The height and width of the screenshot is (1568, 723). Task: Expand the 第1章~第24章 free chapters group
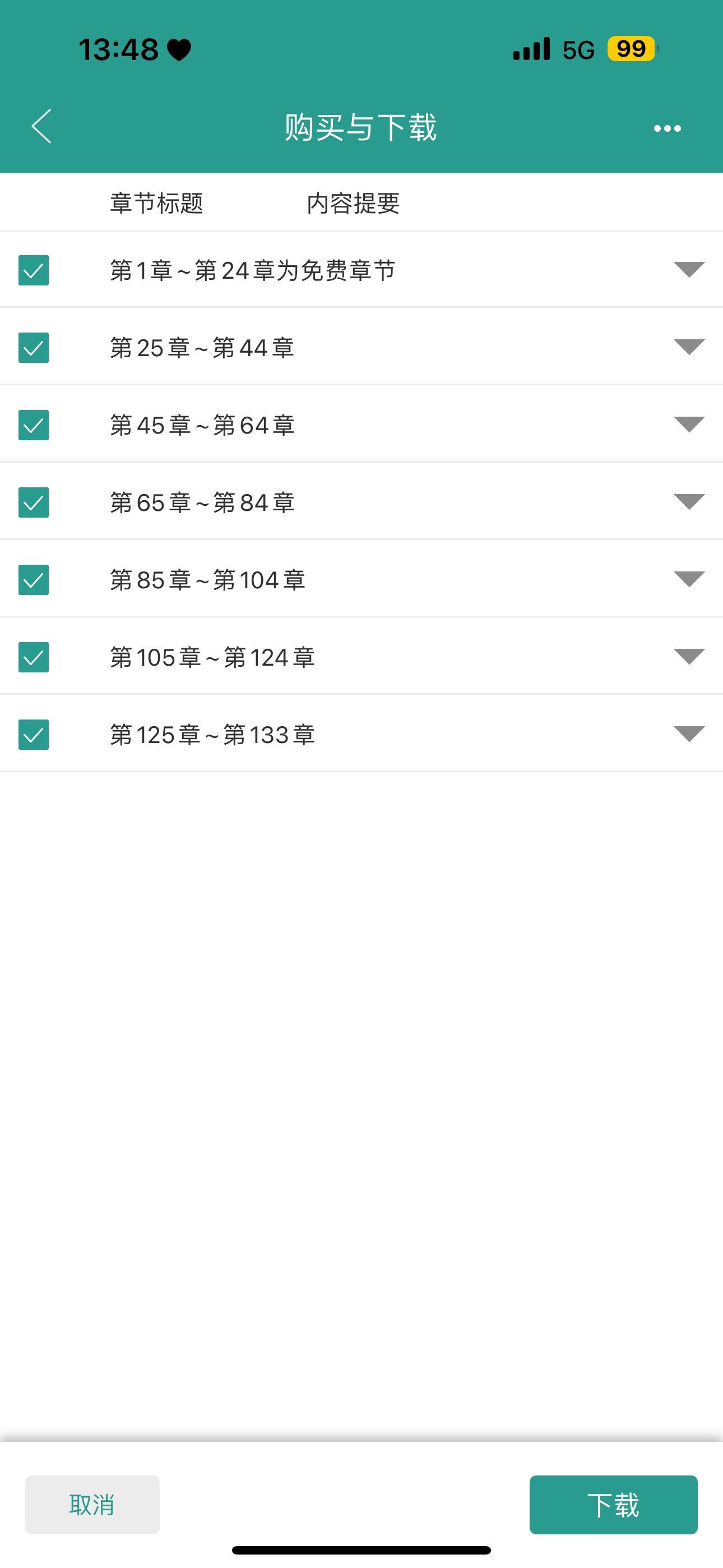click(x=689, y=269)
